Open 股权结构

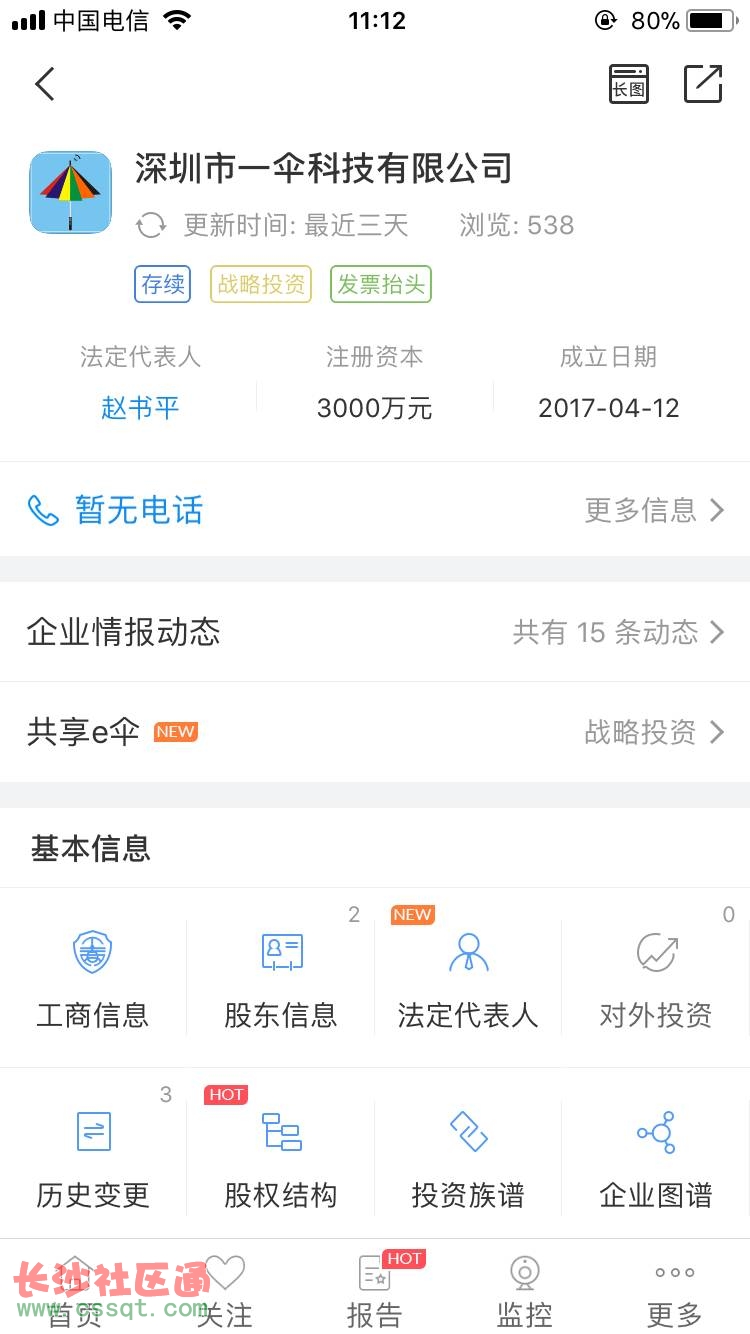point(281,1158)
